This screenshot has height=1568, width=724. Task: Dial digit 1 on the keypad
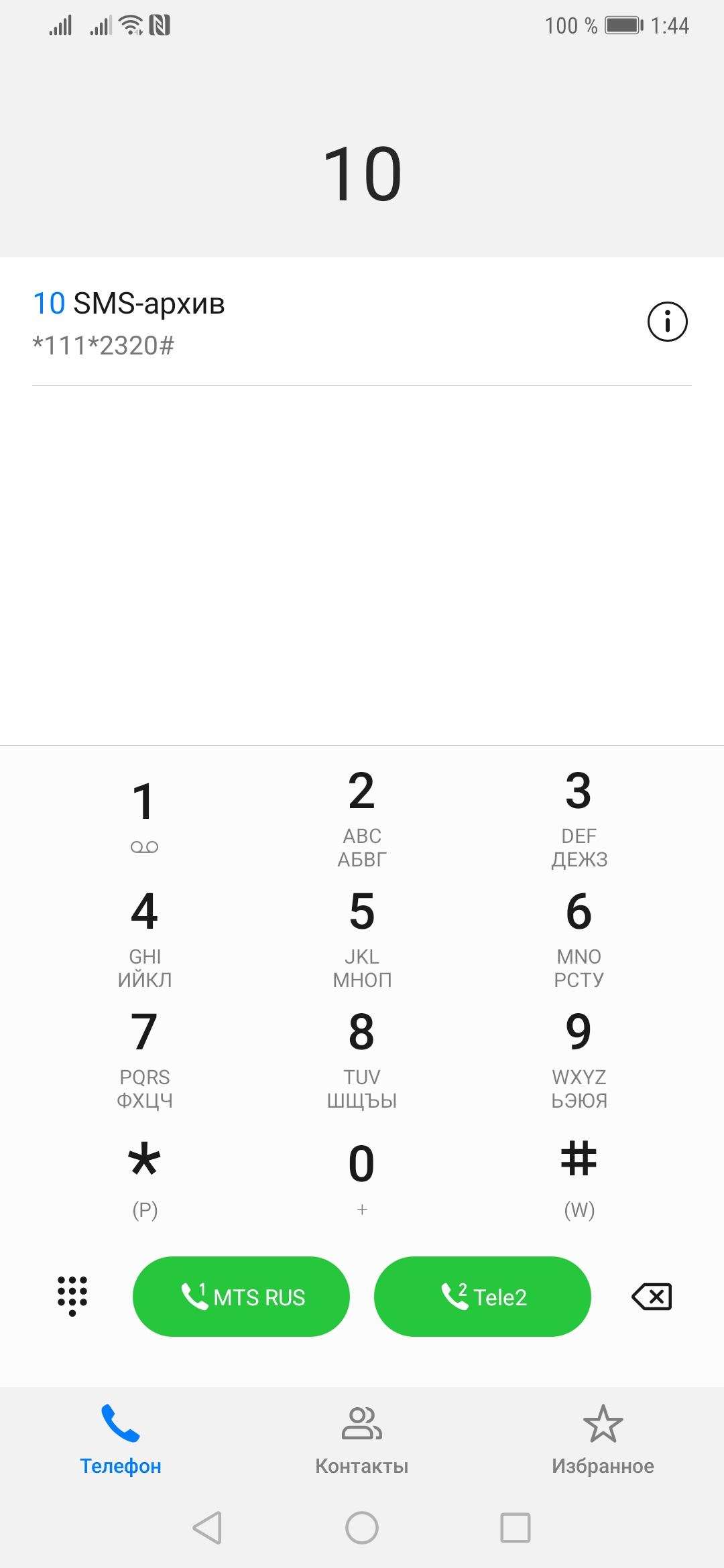144,812
